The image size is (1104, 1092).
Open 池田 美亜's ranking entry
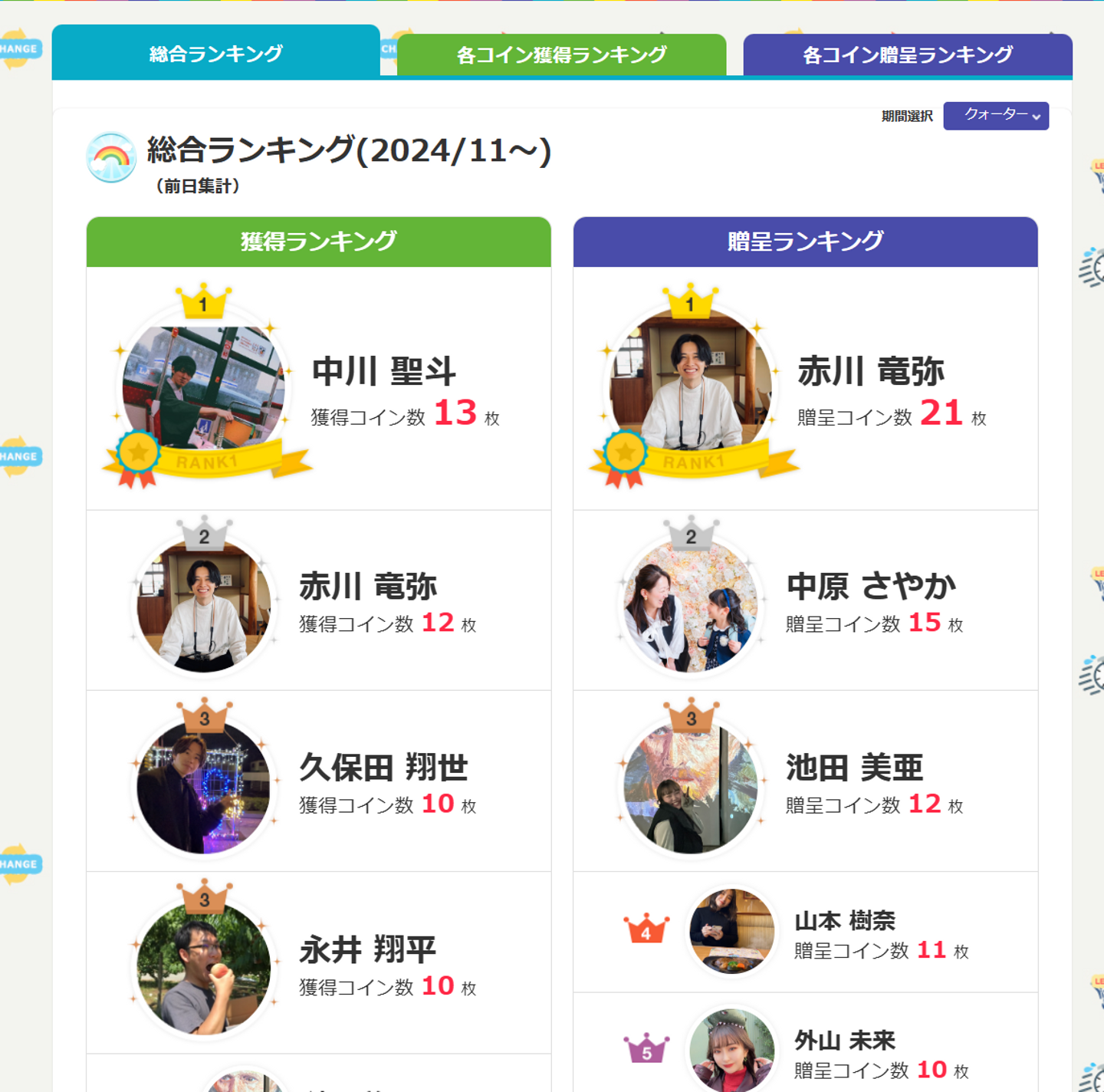click(853, 768)
